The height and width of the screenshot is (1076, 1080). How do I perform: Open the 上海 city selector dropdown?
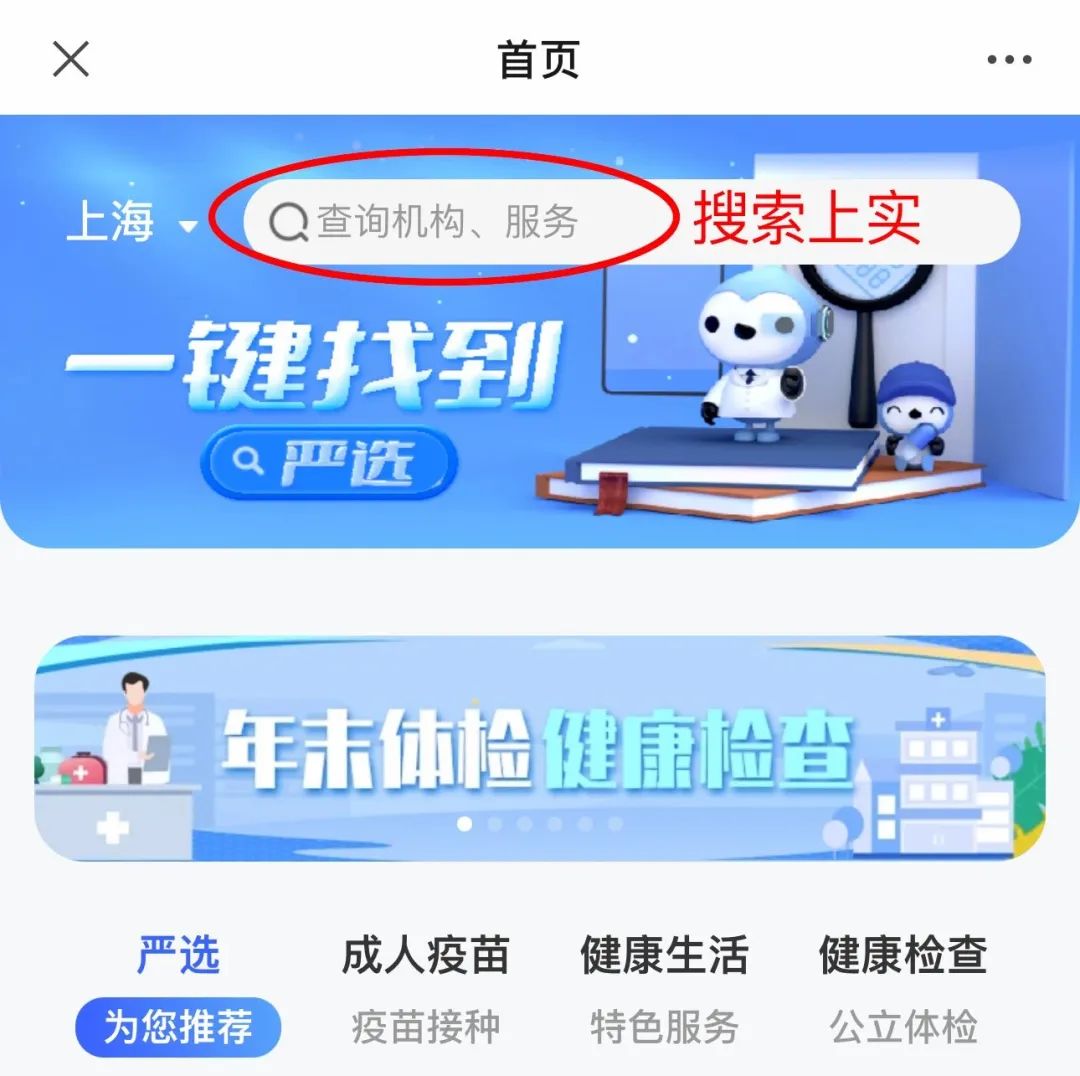tap(131, 222)
